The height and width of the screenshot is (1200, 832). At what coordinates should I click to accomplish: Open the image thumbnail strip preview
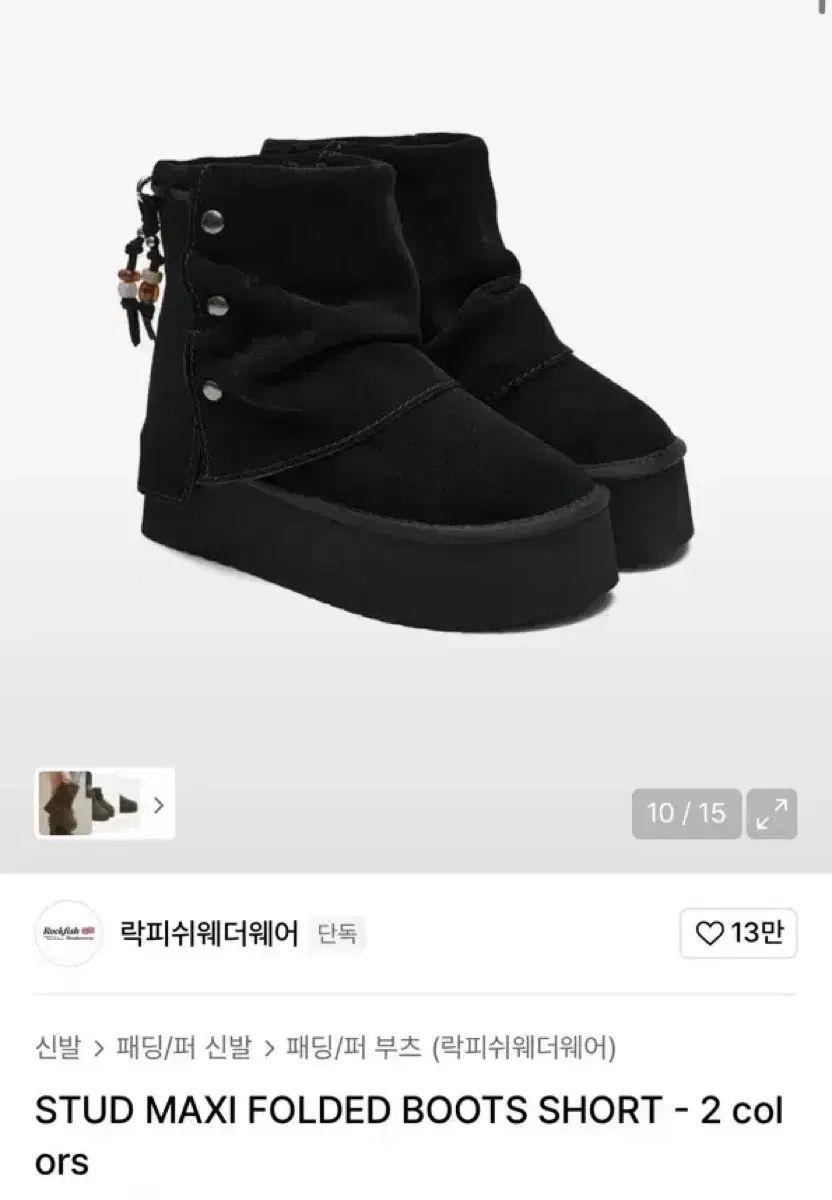104,803
